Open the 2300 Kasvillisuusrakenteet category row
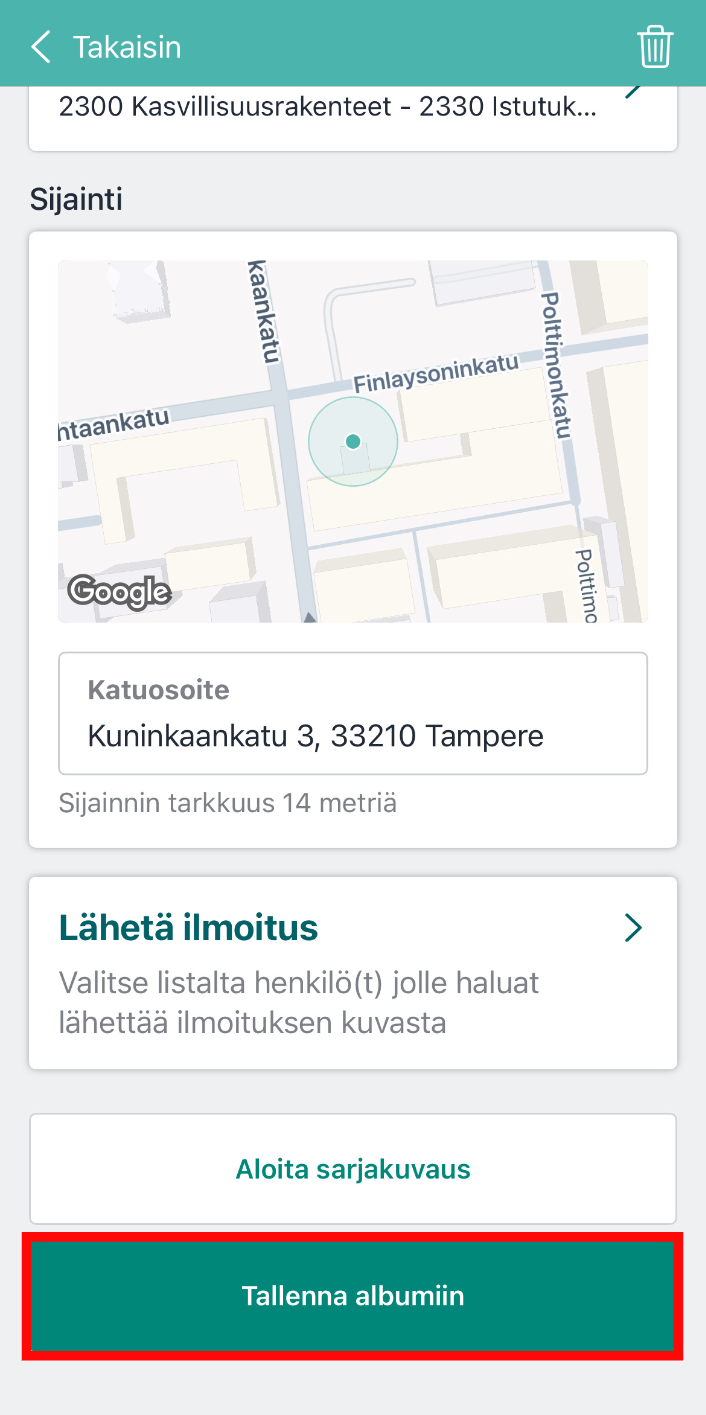 point(353,118)
